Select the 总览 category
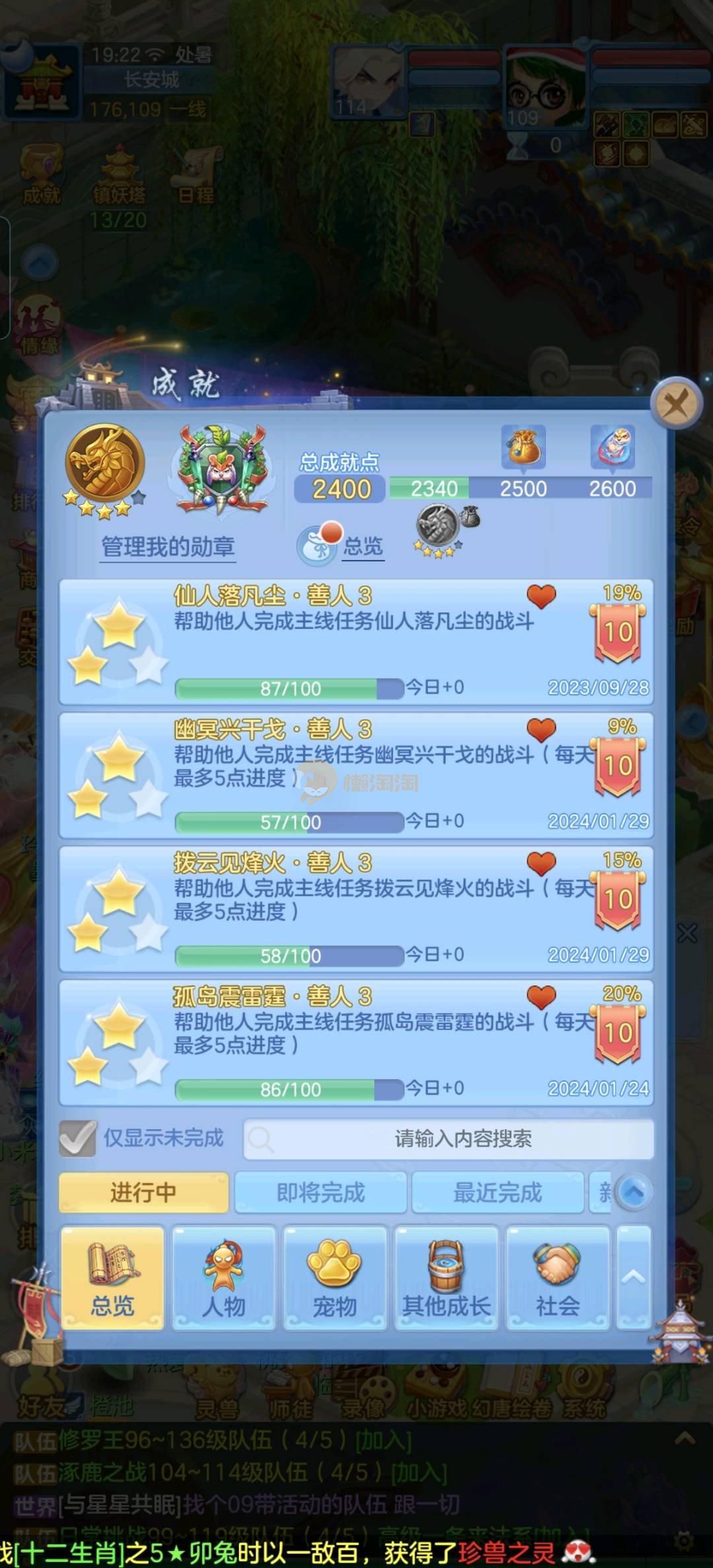This screenshot has height=1568, width=713. pyautogui.click(x=112, y=1278)
